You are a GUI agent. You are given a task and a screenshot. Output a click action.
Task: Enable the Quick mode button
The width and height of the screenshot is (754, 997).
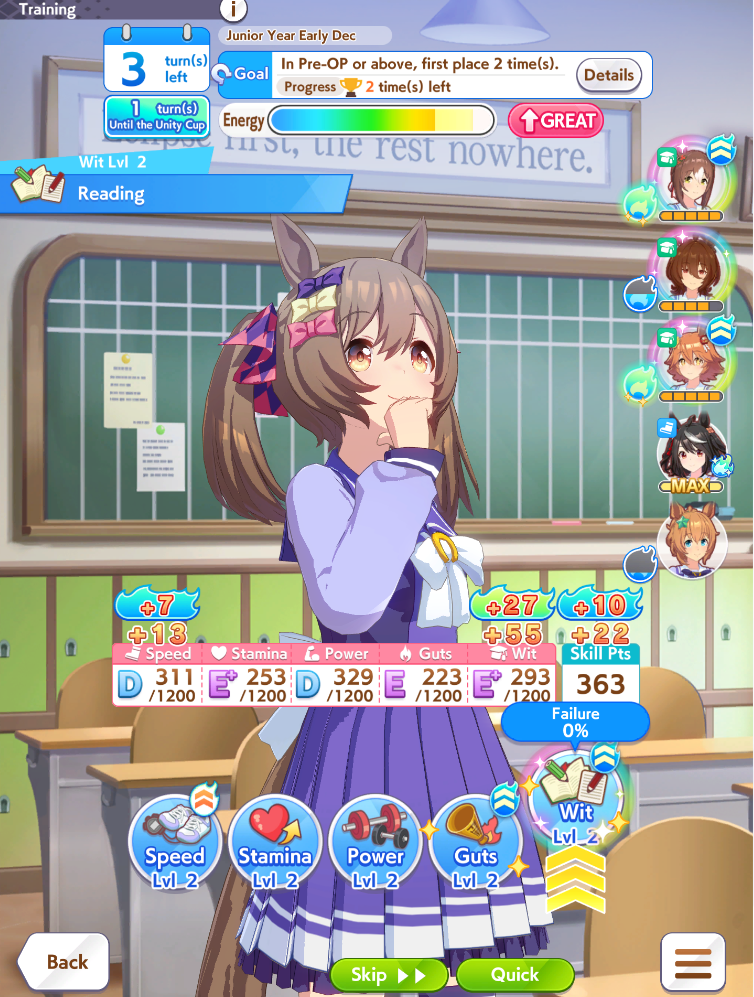[515, 975]
